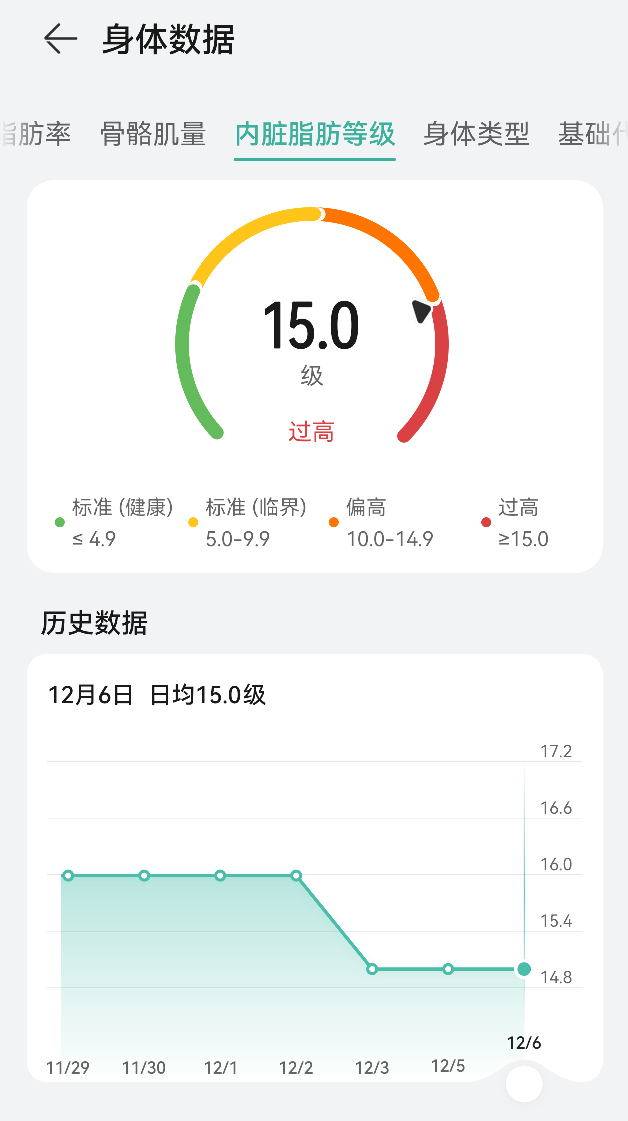Select the 12/5 data point on chart

point(448,969)
